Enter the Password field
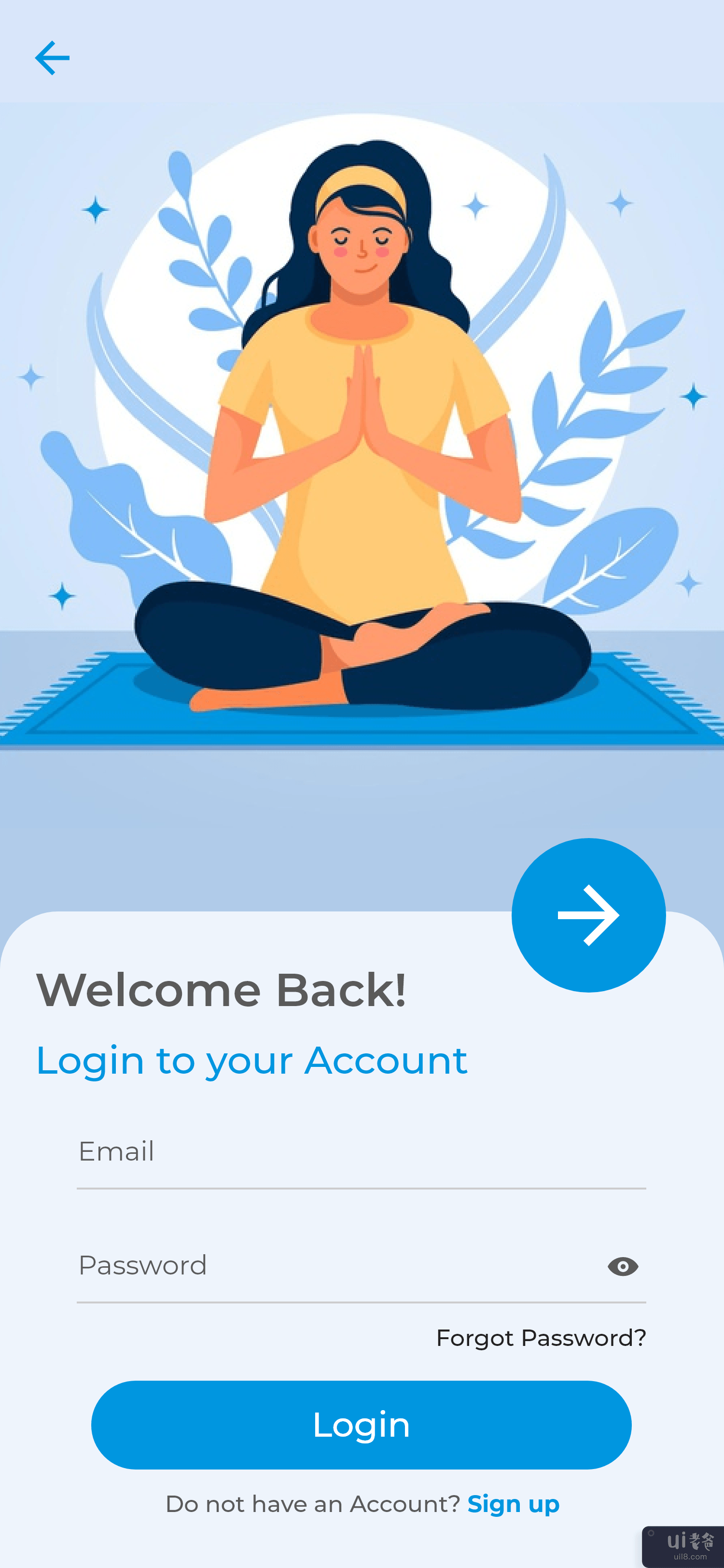 coord(334,1266)
